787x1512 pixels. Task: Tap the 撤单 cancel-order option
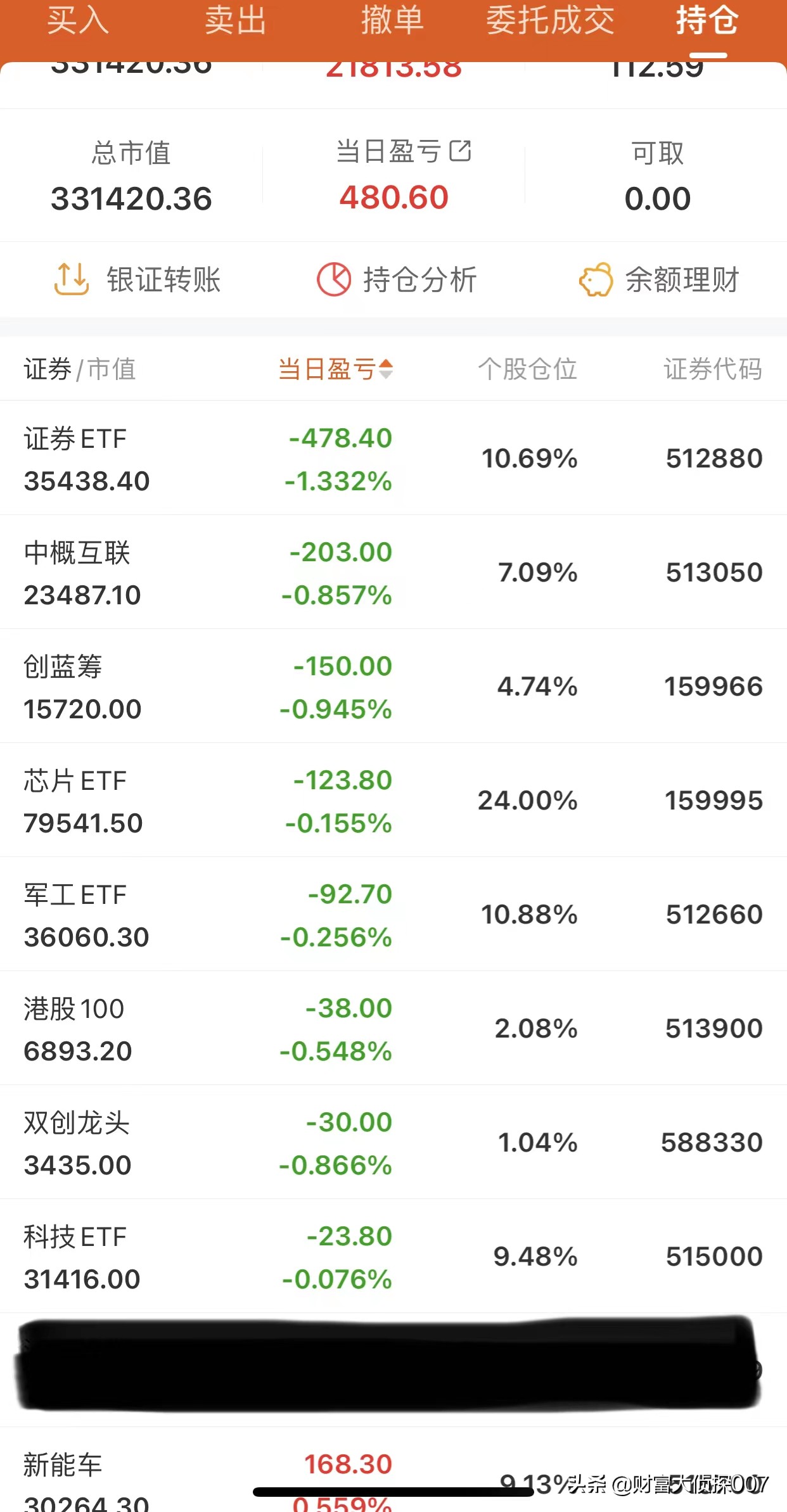393,22
